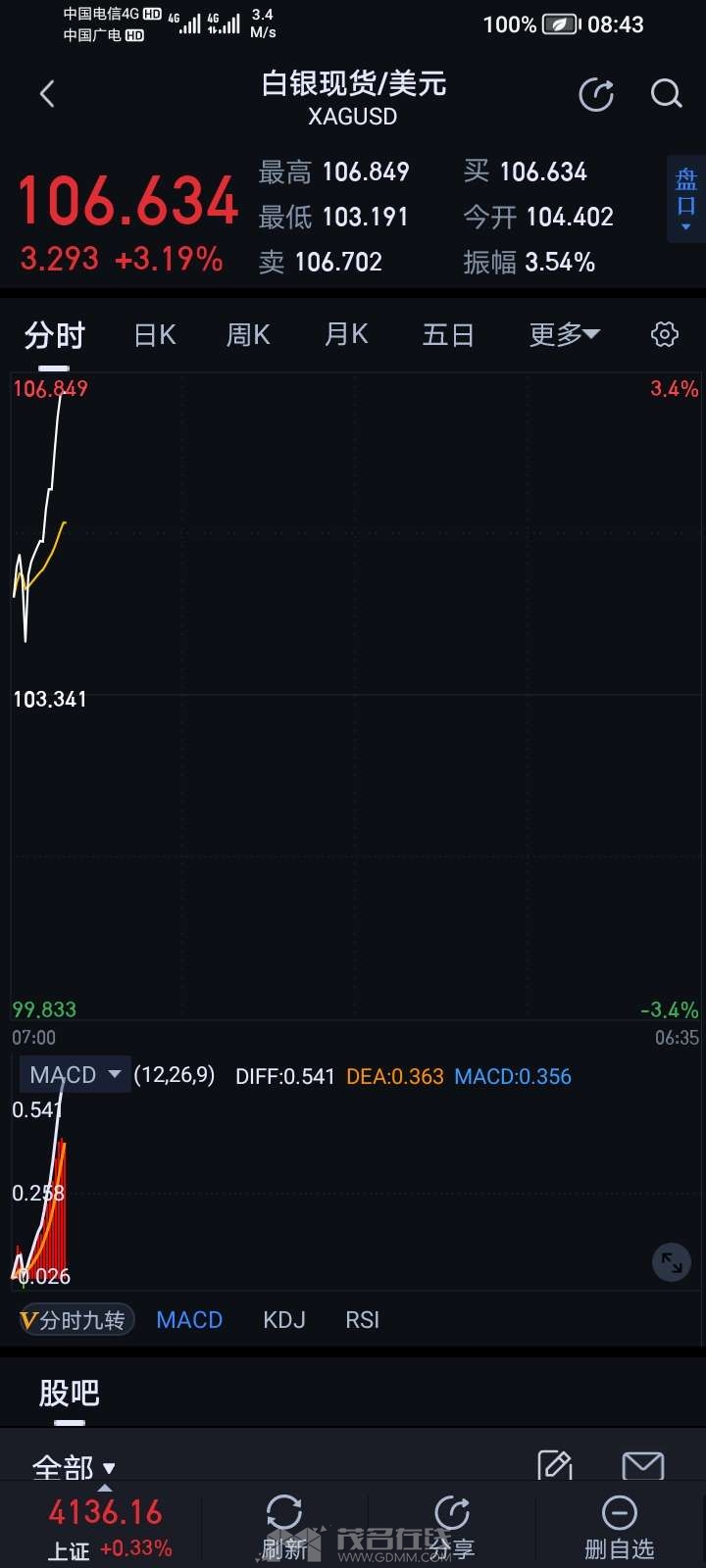This screenshot has height=1568, width=706.
Task: Switch to the 日K chart tab
Action: (155, 335)
